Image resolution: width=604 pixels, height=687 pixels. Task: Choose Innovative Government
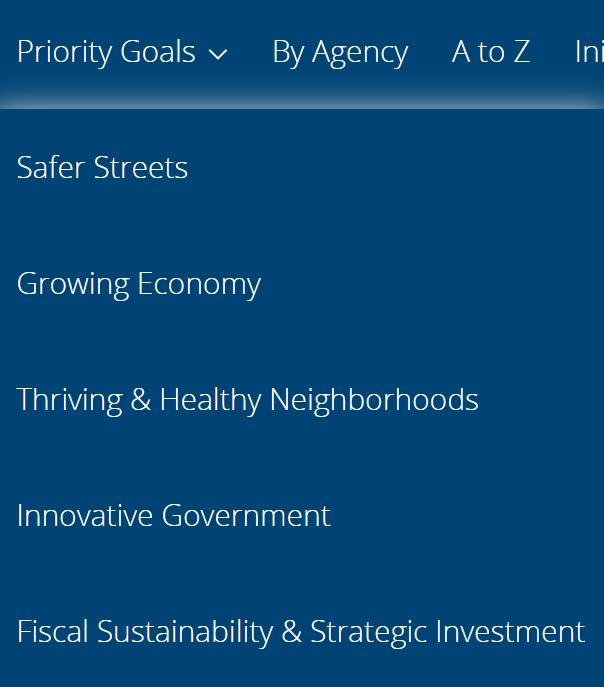tap(173, 516)
